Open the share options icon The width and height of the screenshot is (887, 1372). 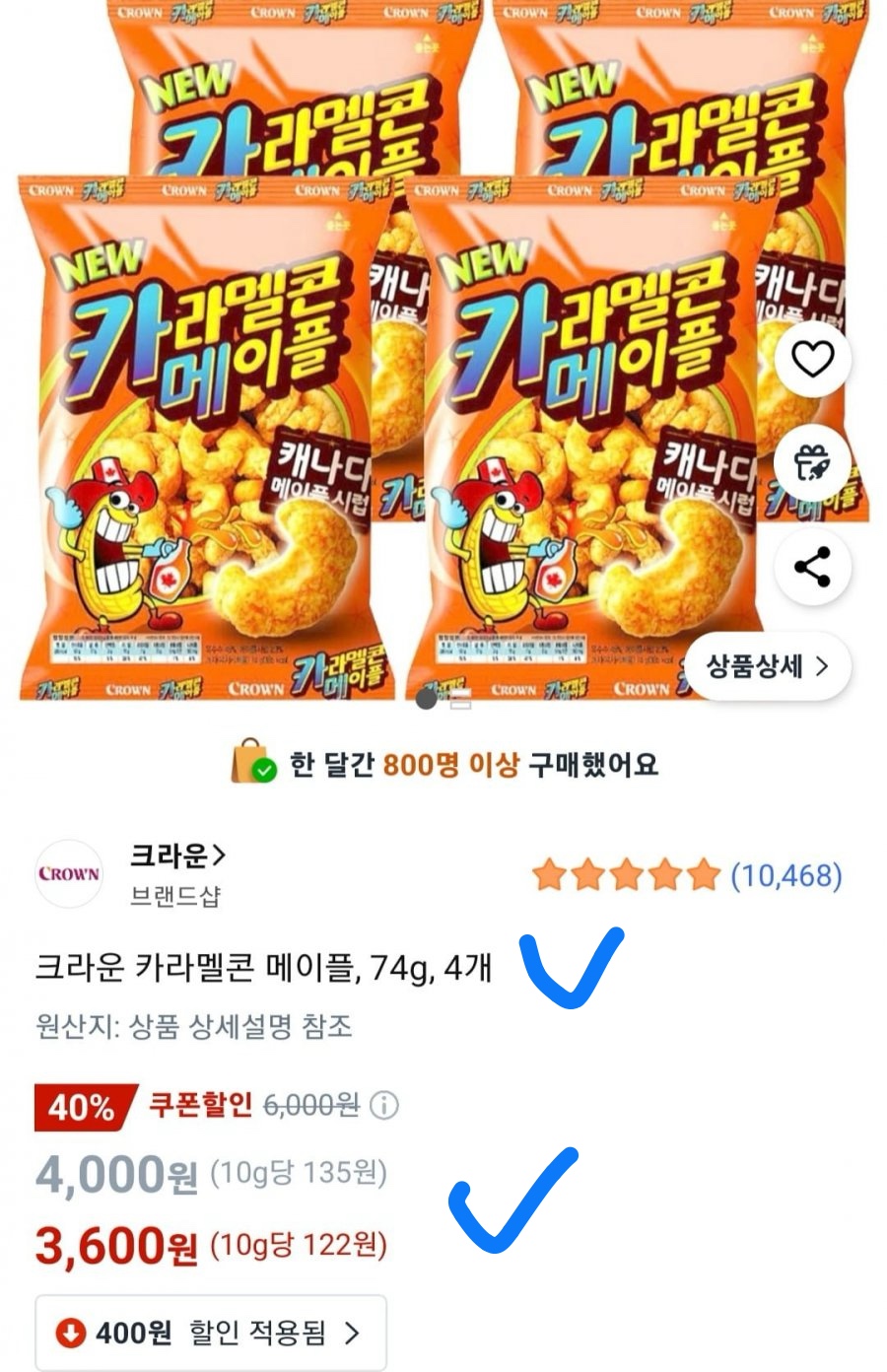[x=811, y=563]
